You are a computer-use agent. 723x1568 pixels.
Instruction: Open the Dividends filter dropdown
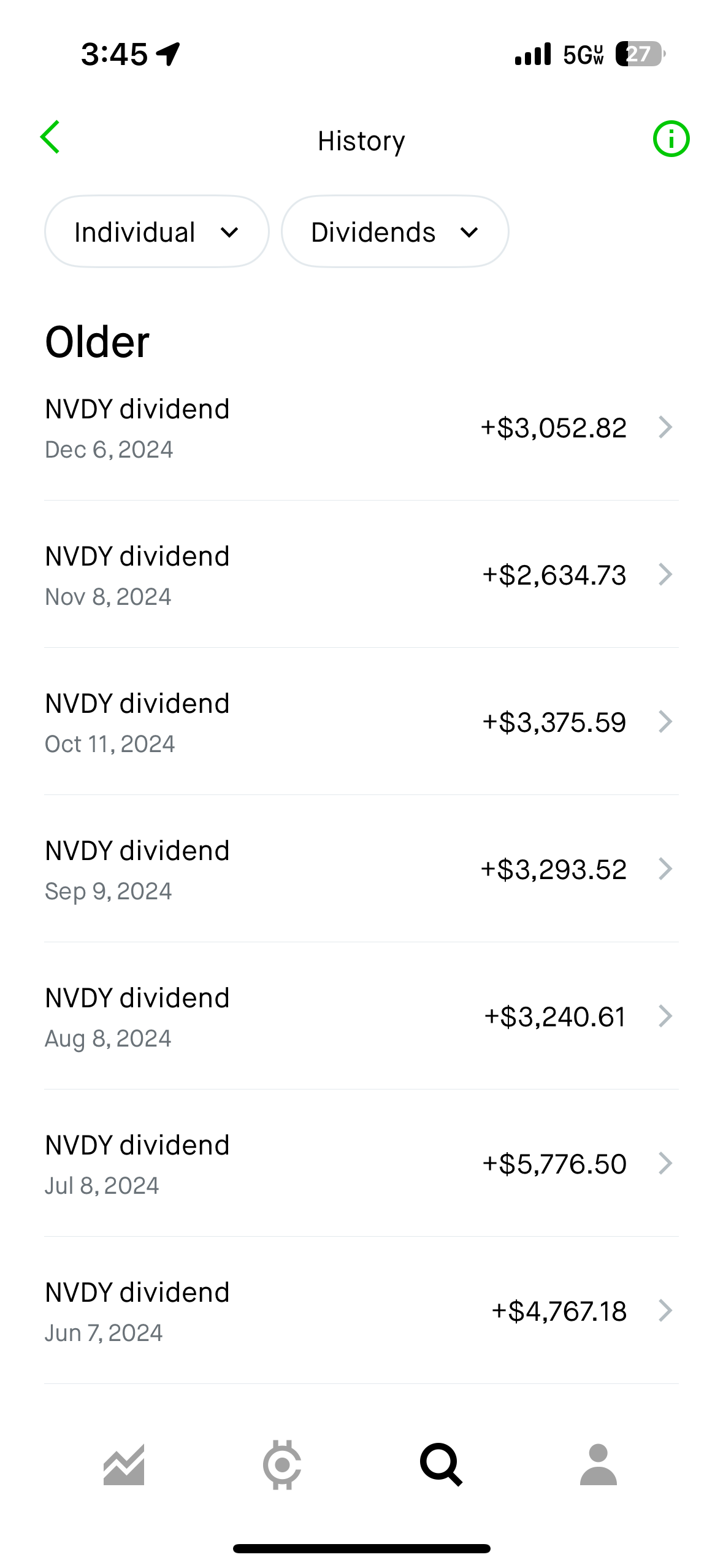(x=395, y=231)
